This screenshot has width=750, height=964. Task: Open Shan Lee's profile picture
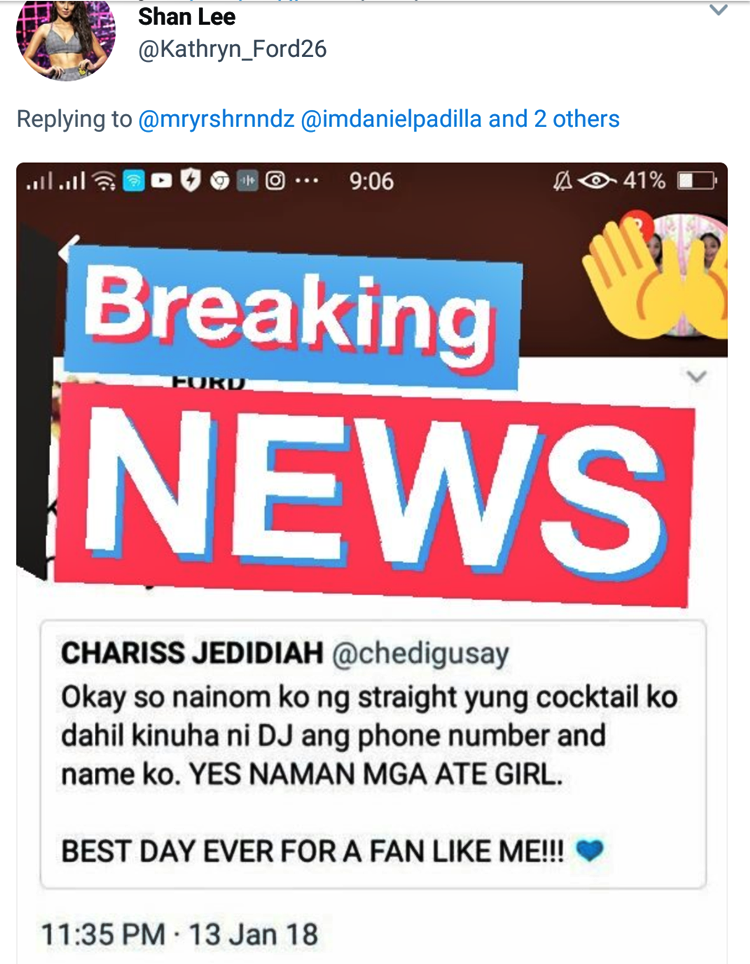click(66, 38)
